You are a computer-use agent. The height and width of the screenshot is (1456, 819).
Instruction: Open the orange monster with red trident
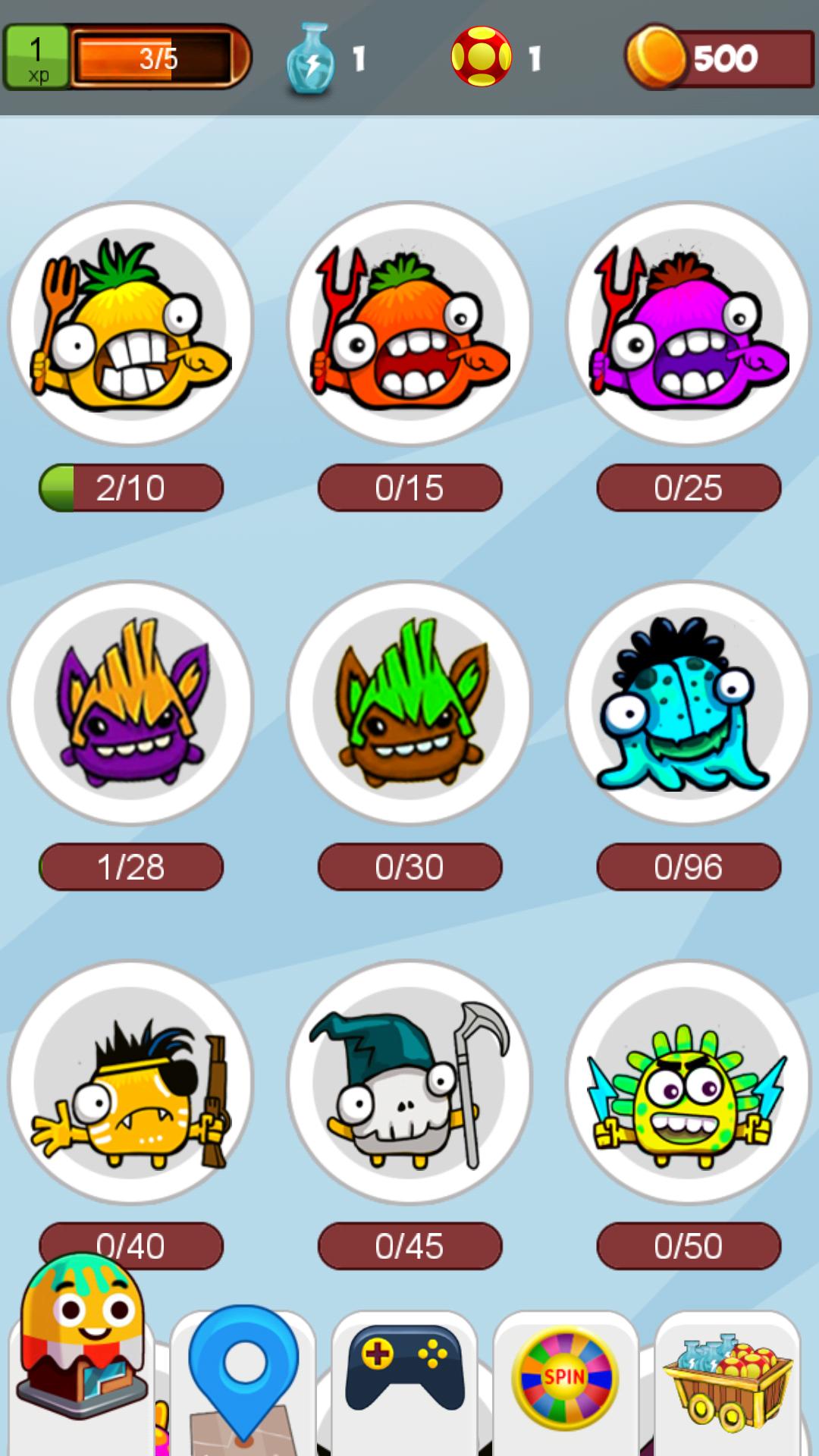[x=409, y=324]
